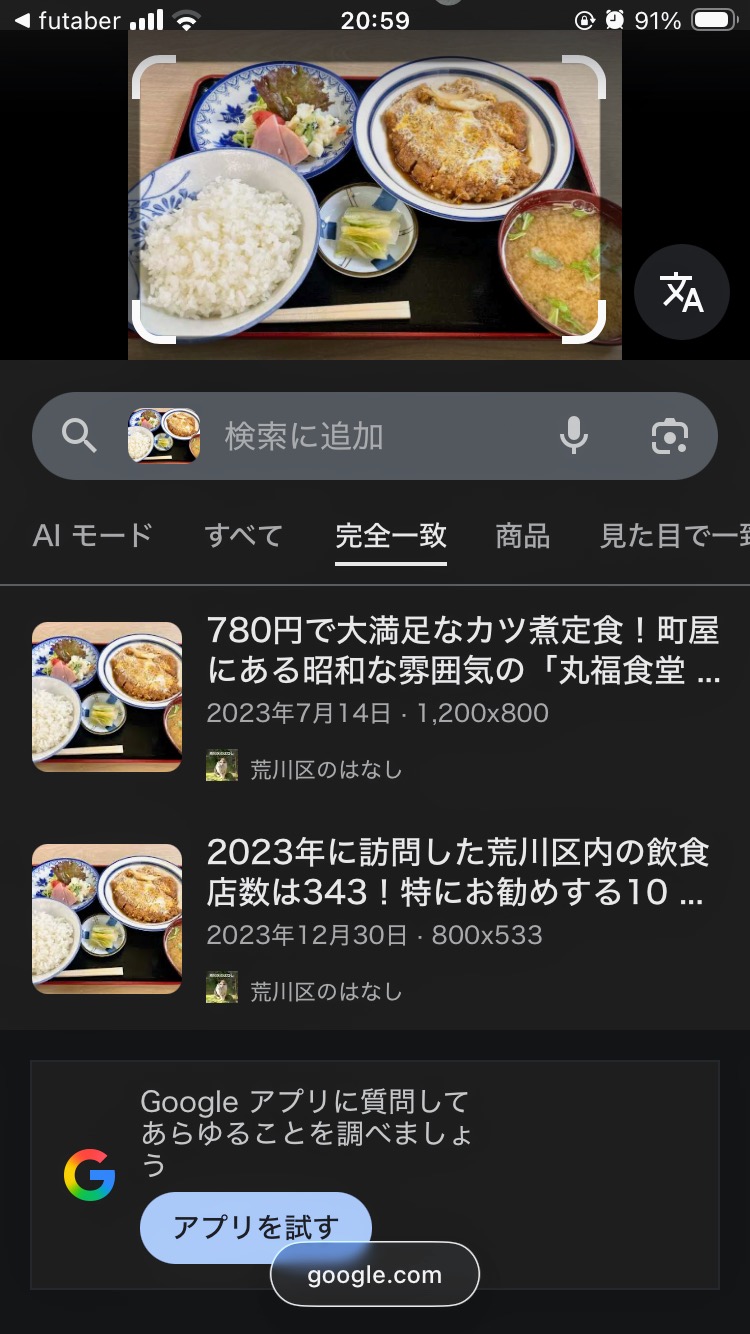Return to futaber app via status bar
The width and height of the screenshot is (750, 1334).
(x=66, y=20)
